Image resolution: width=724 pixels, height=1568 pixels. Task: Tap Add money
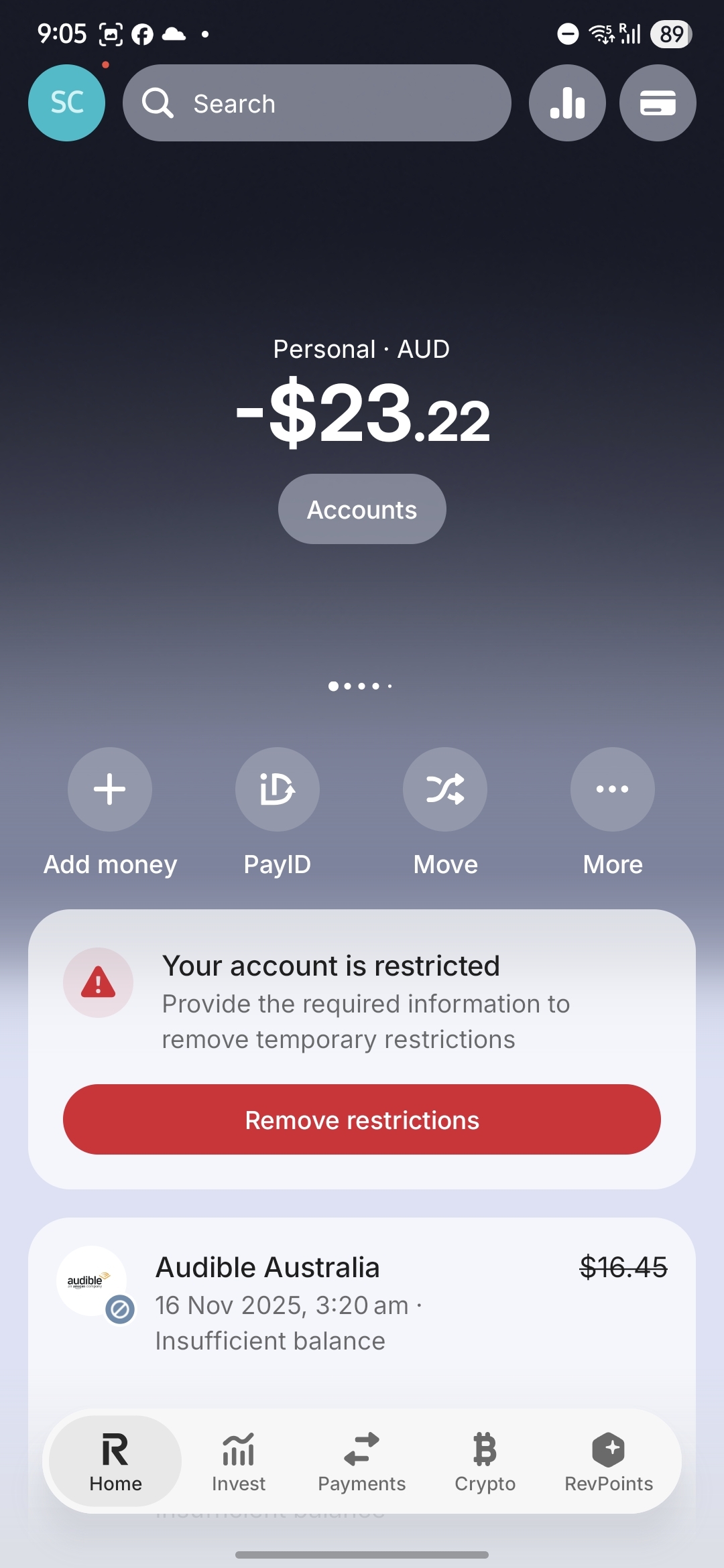pyautogui.click(x=110, y=789)
